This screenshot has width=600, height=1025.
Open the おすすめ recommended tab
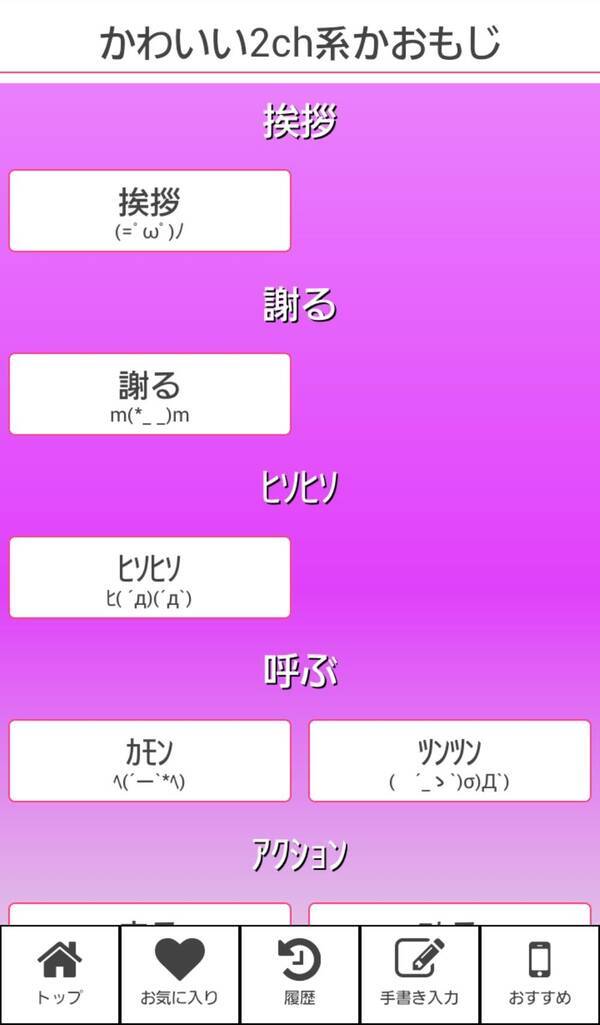540,974
